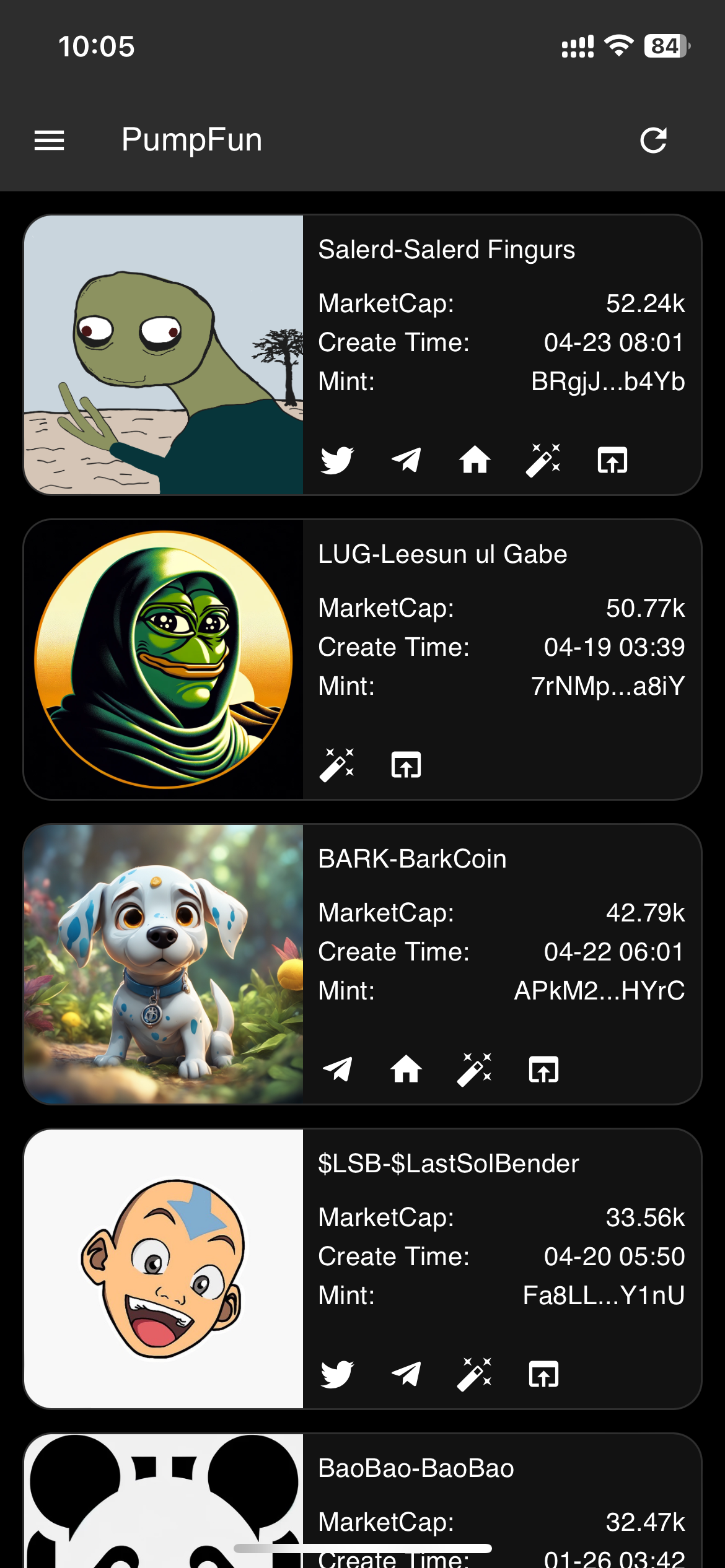Tap the magic wand icon on BARK-BarkCoin

(475, 1069)
